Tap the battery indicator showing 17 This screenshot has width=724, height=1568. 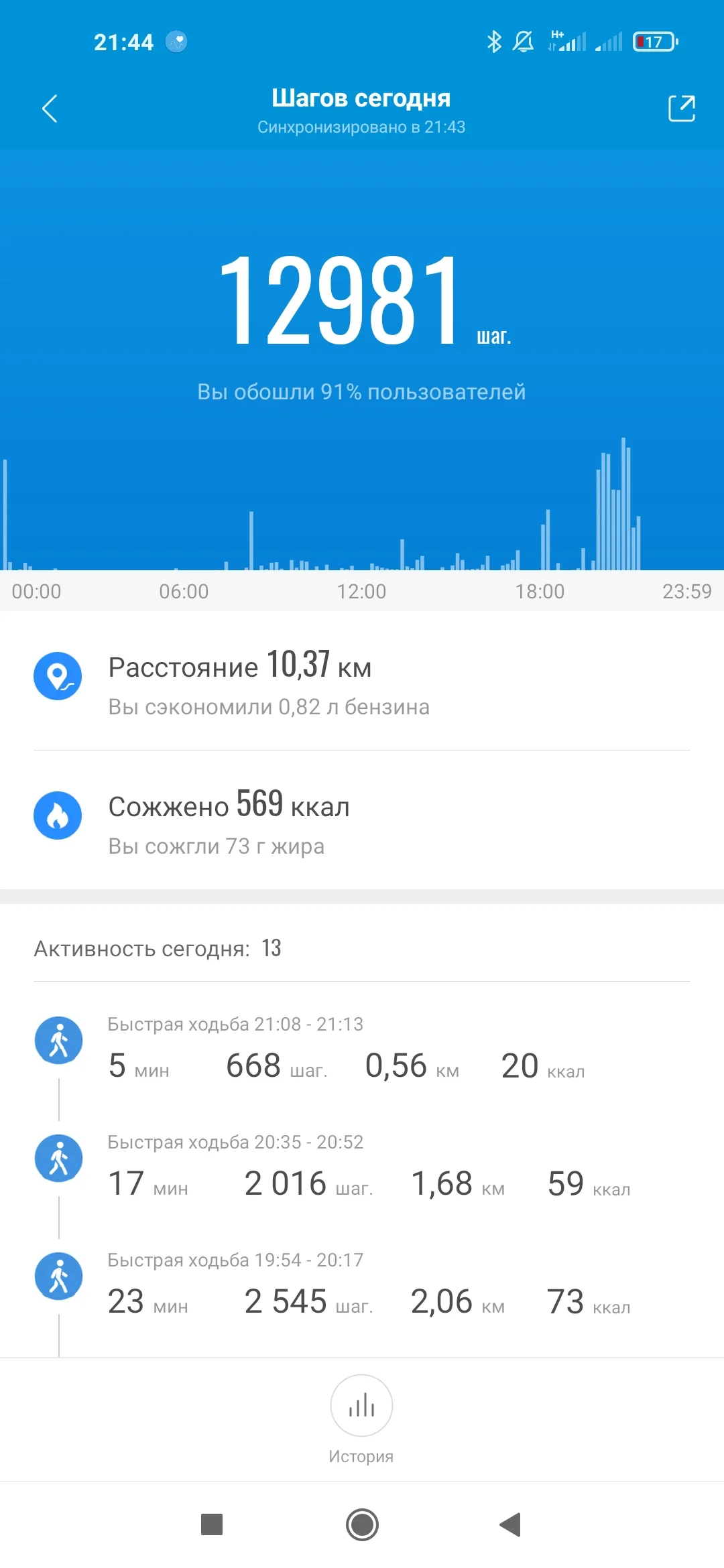coord(652,42)
